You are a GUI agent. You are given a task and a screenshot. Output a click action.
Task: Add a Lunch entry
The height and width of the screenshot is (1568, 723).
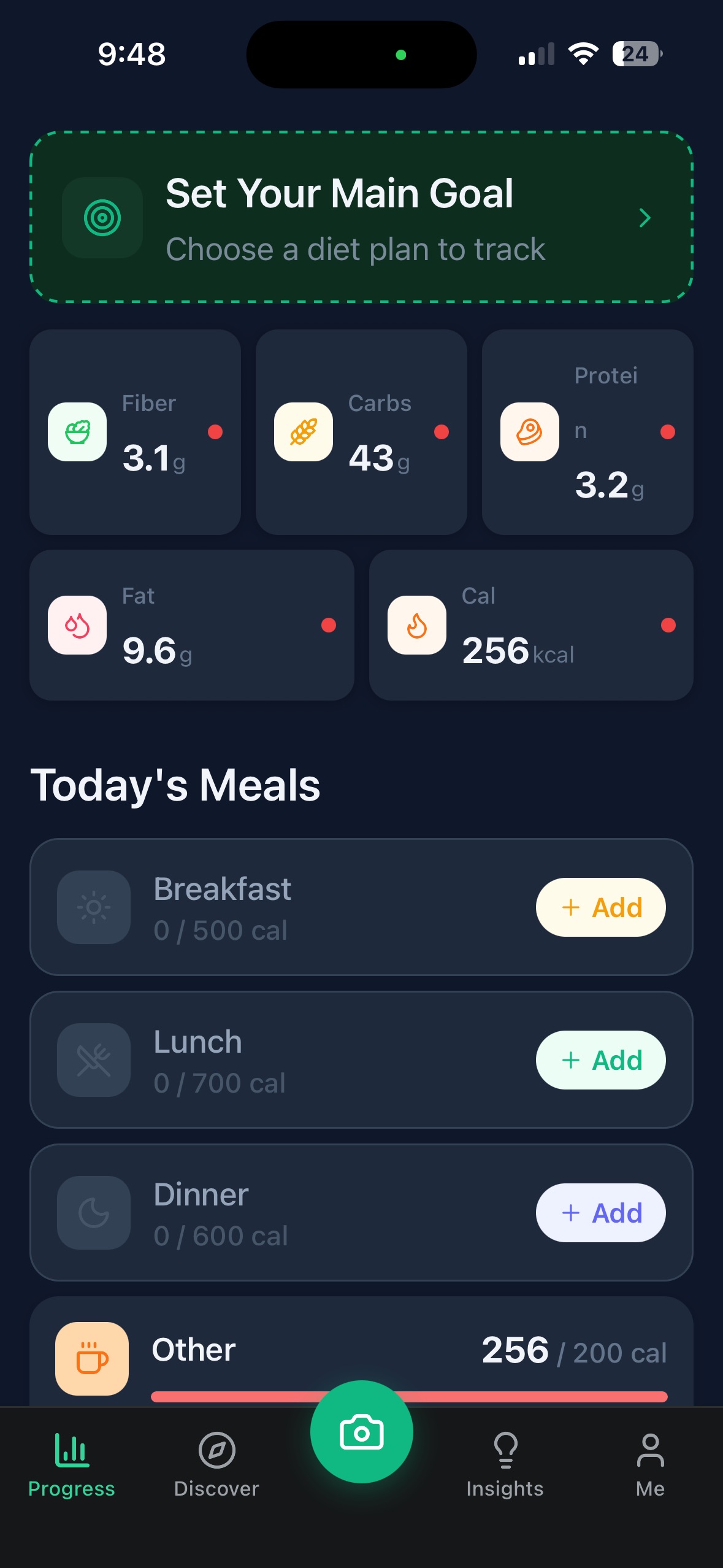click(x=600, y=1059)
